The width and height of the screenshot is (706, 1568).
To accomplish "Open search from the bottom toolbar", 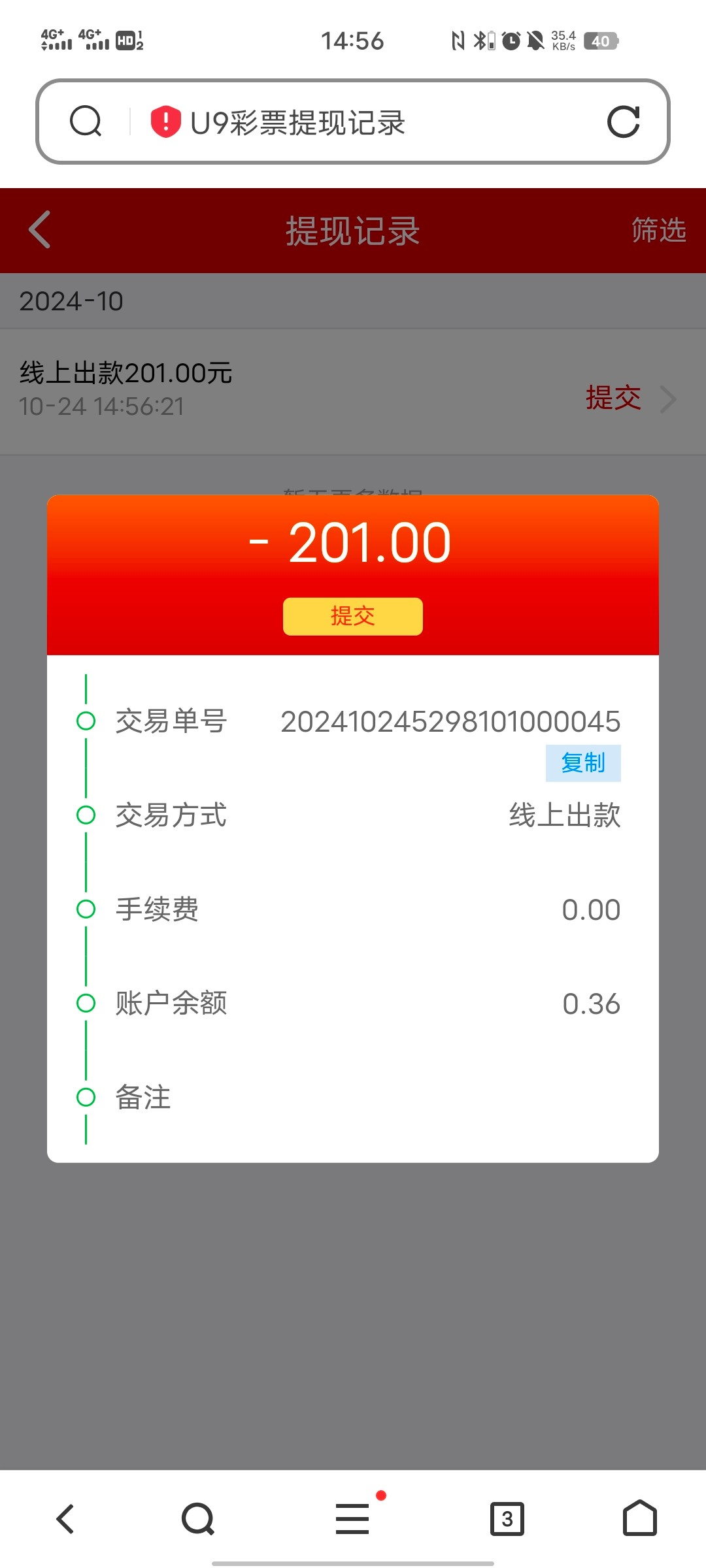I will [x=198, y=1518].
